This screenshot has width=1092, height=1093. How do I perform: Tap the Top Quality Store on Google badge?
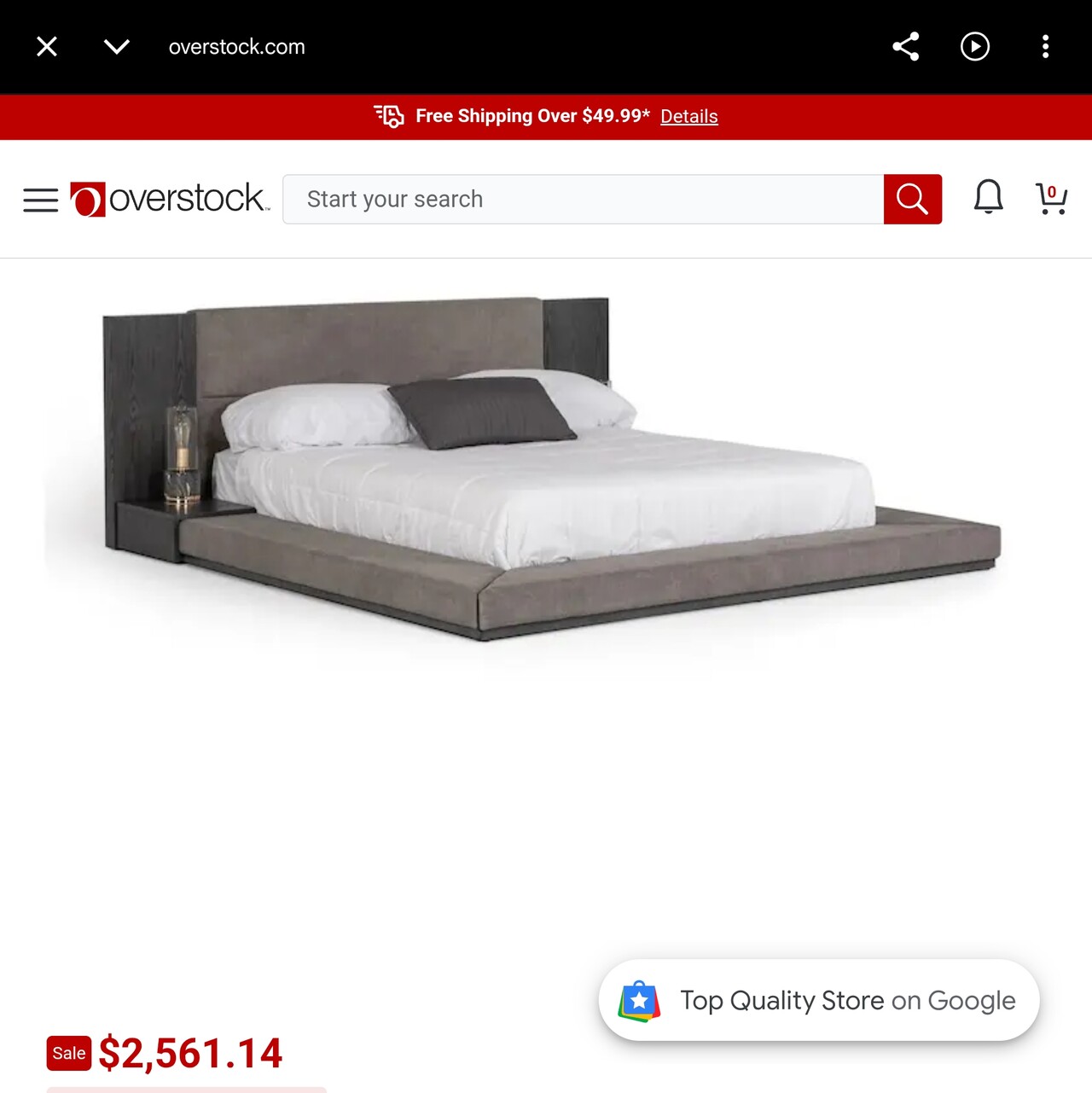point(818,1000)
